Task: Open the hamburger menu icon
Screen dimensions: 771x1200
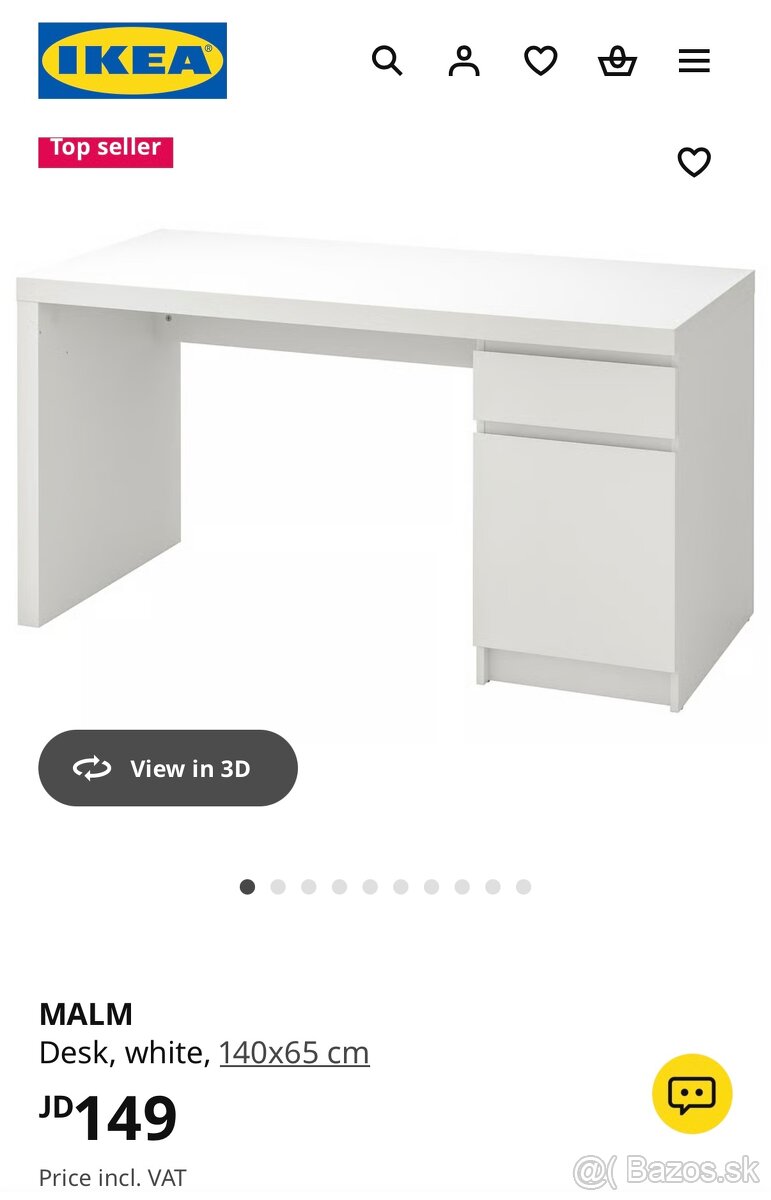Action: (x=694, y=61)
